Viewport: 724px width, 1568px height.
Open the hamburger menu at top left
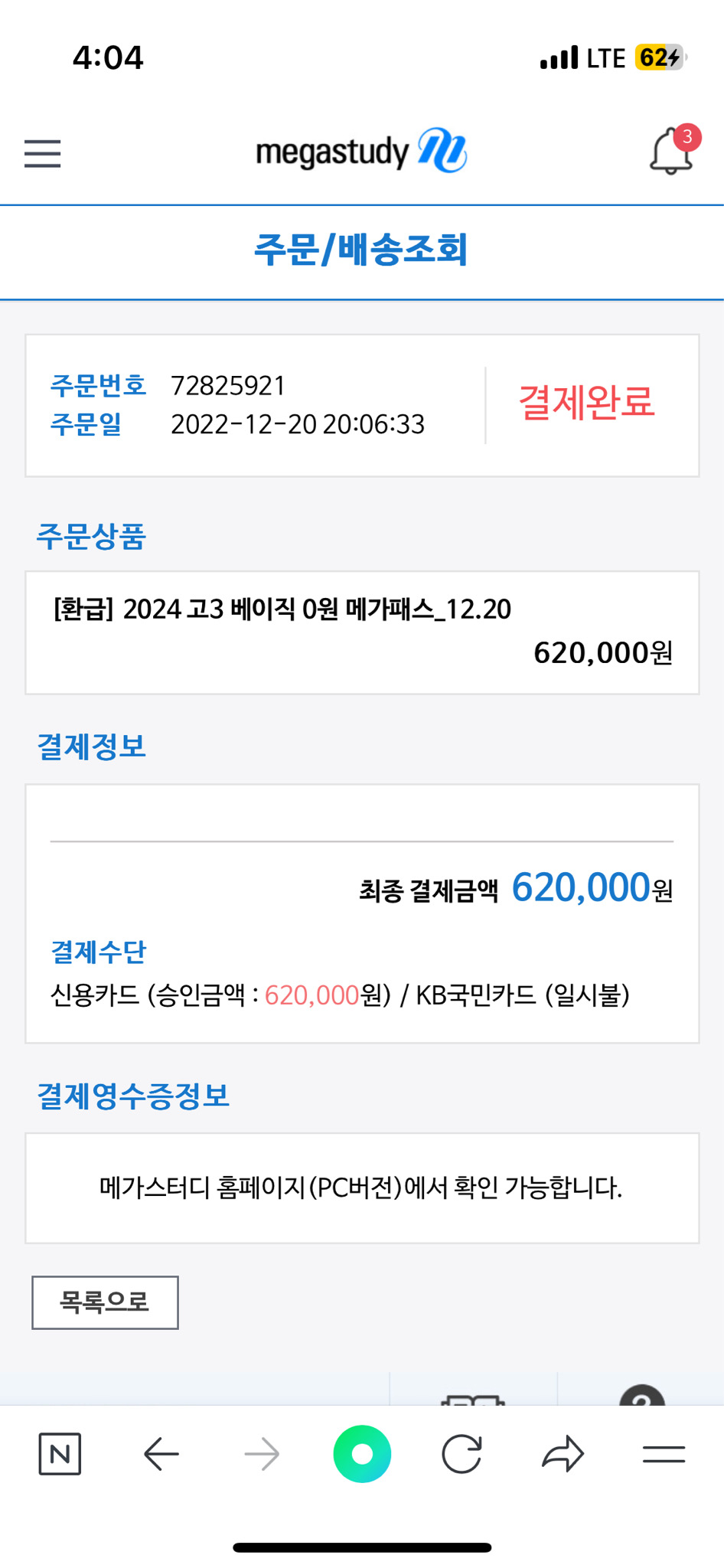42,152
